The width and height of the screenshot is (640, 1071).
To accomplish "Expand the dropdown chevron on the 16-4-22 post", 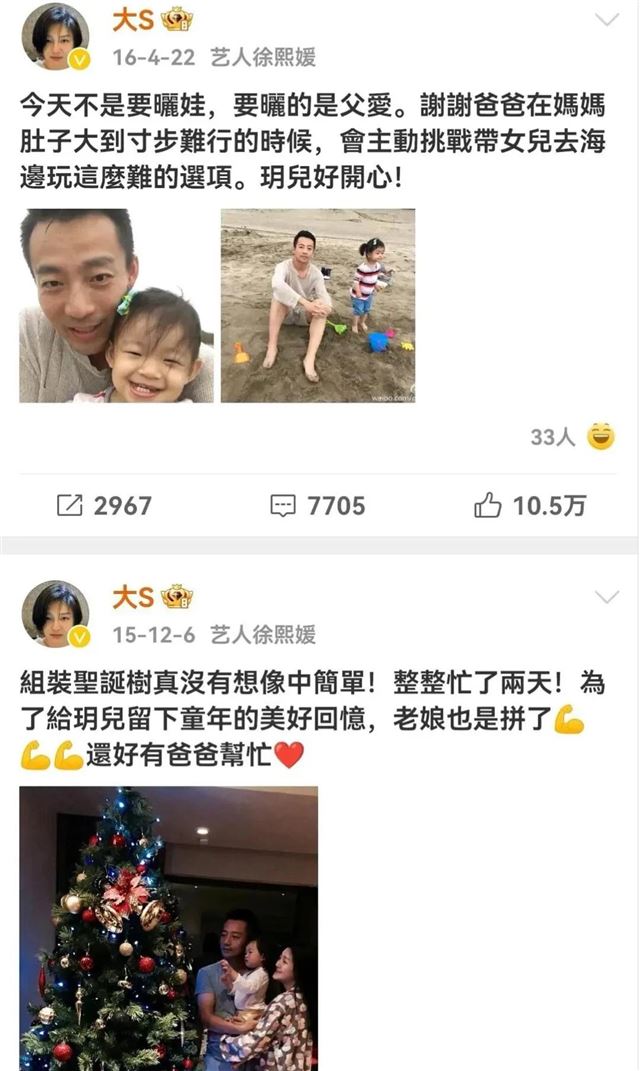I will point(607,20).
